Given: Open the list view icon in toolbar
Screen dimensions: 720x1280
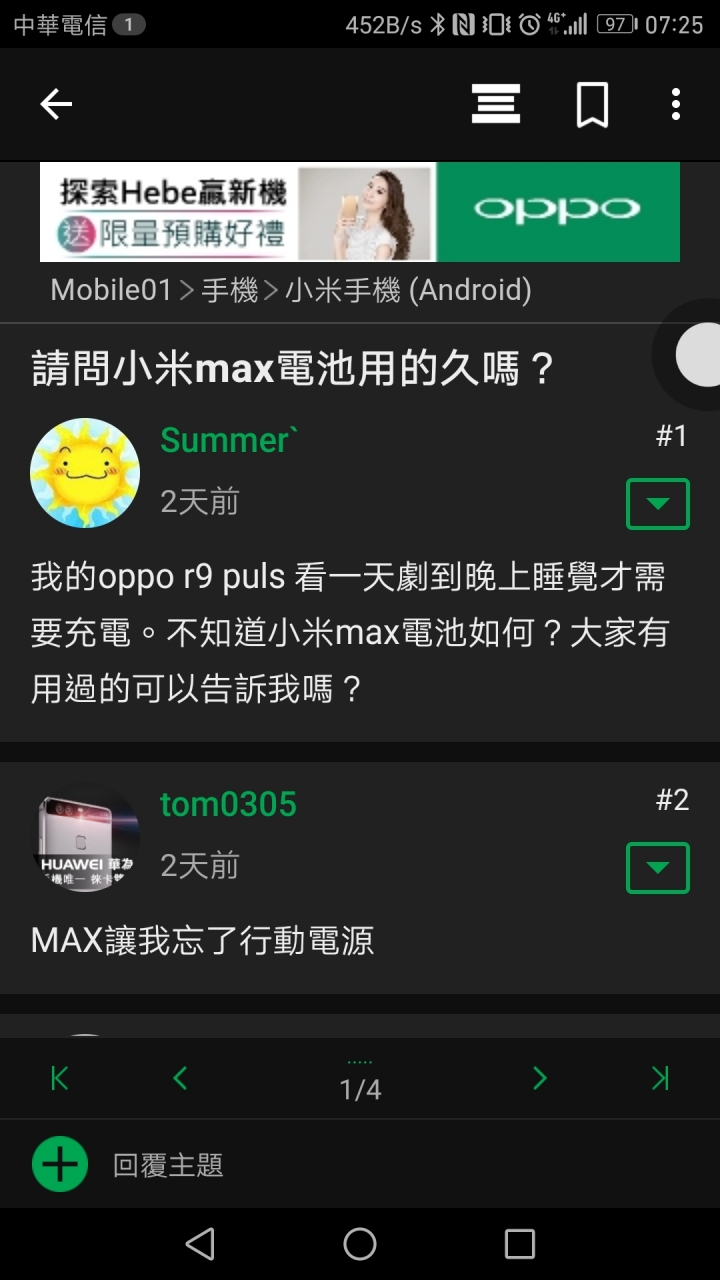Looking at the screenshot, I should click(496, 104).
